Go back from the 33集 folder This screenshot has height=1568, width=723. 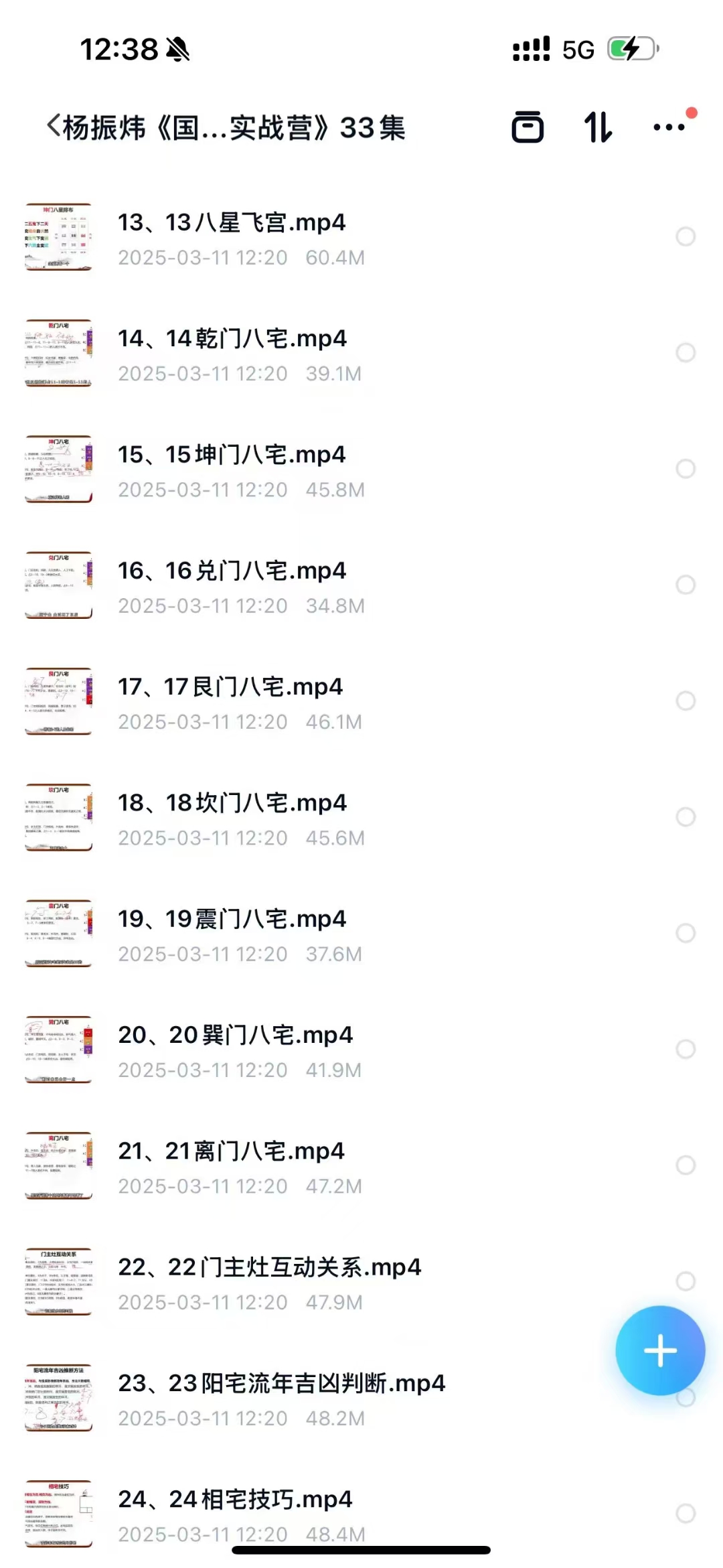pyautogui.click(x=54, y=126)
